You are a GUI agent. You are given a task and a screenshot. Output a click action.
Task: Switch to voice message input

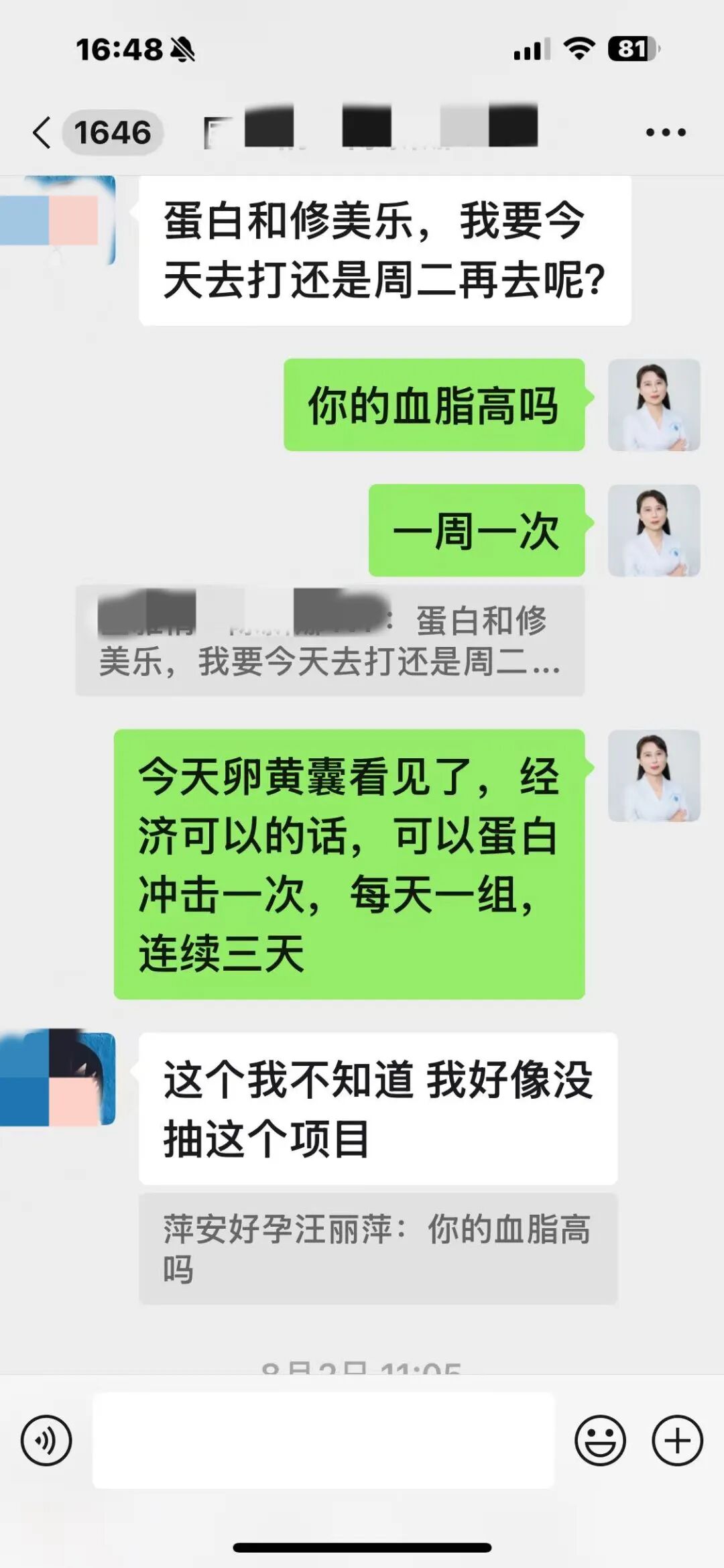46,1440
